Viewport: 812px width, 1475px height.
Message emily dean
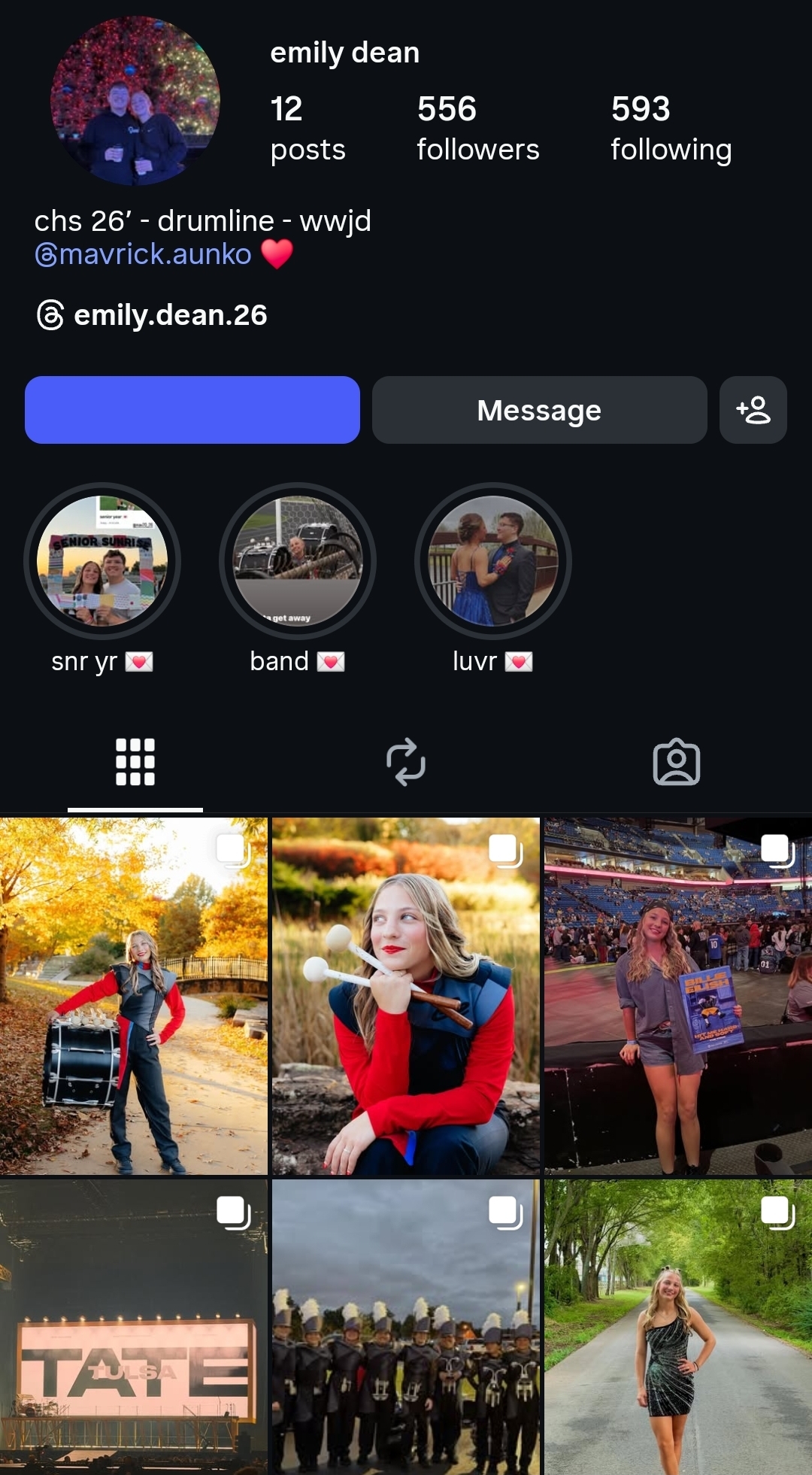[539, 410]
